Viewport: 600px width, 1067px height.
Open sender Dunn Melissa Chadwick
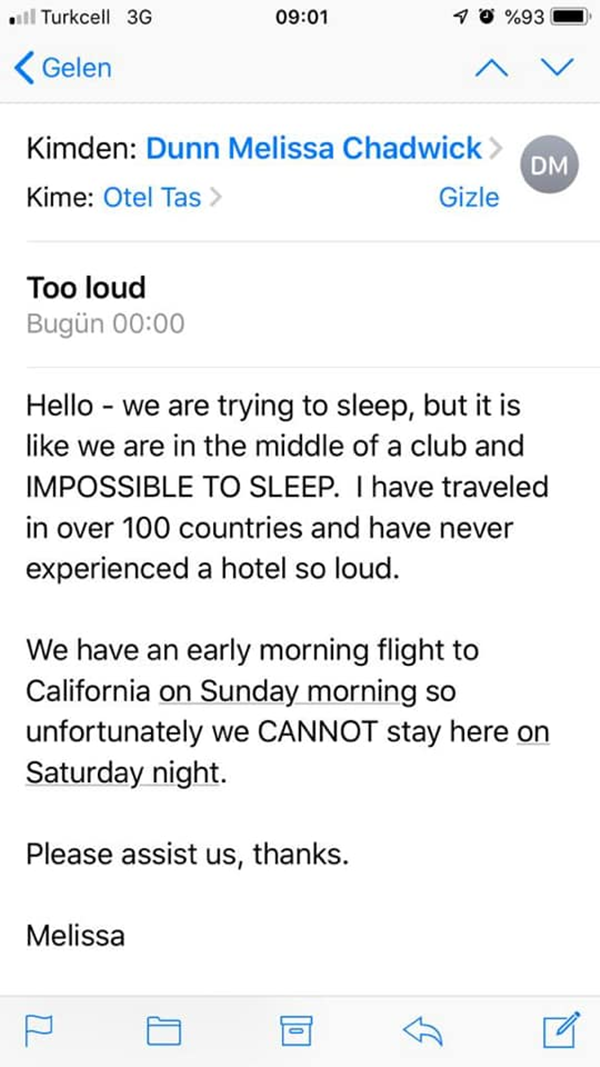coord(314,149)
